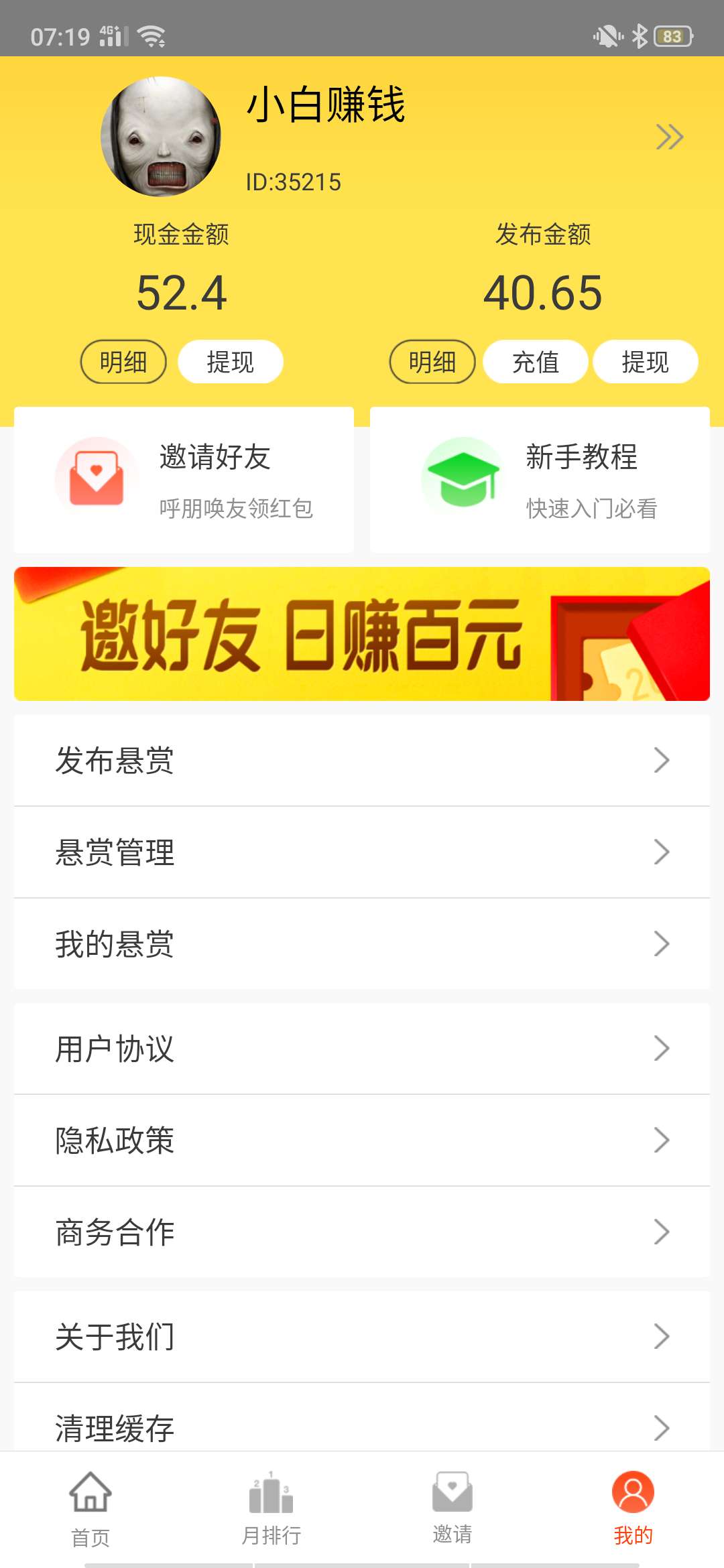Open profile details via double-arrow icon

(668, 135)
